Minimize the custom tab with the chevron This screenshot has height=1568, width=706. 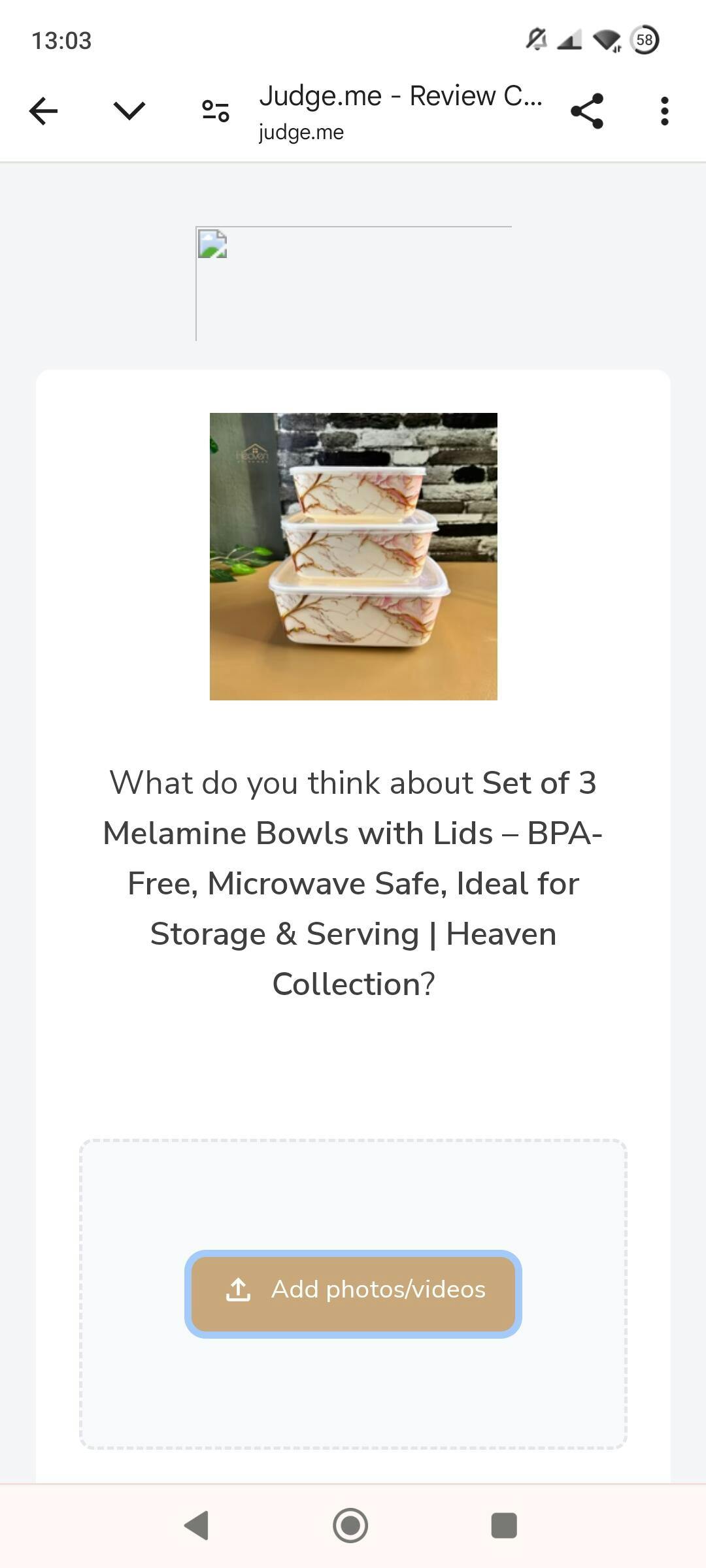129,110
